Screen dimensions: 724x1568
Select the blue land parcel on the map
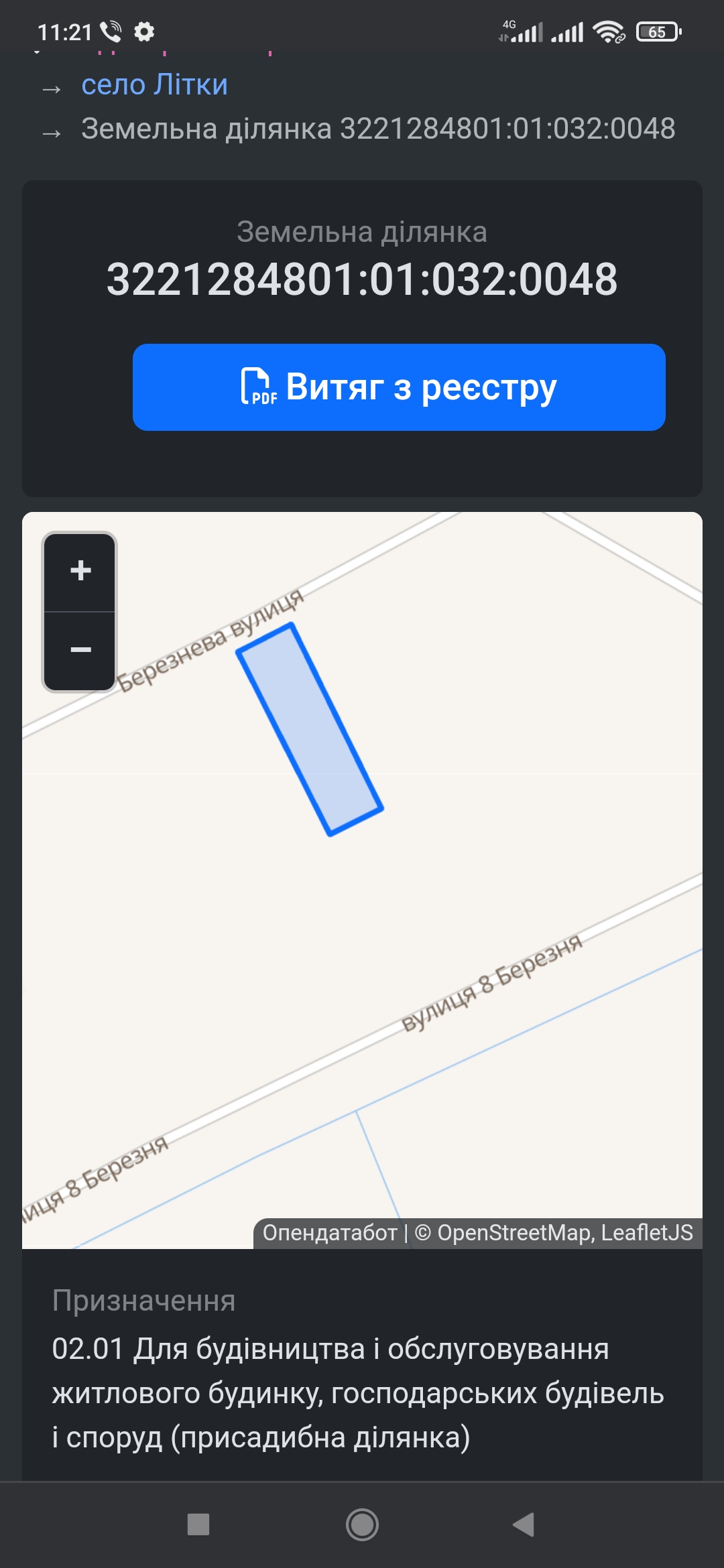click(310, 729)
